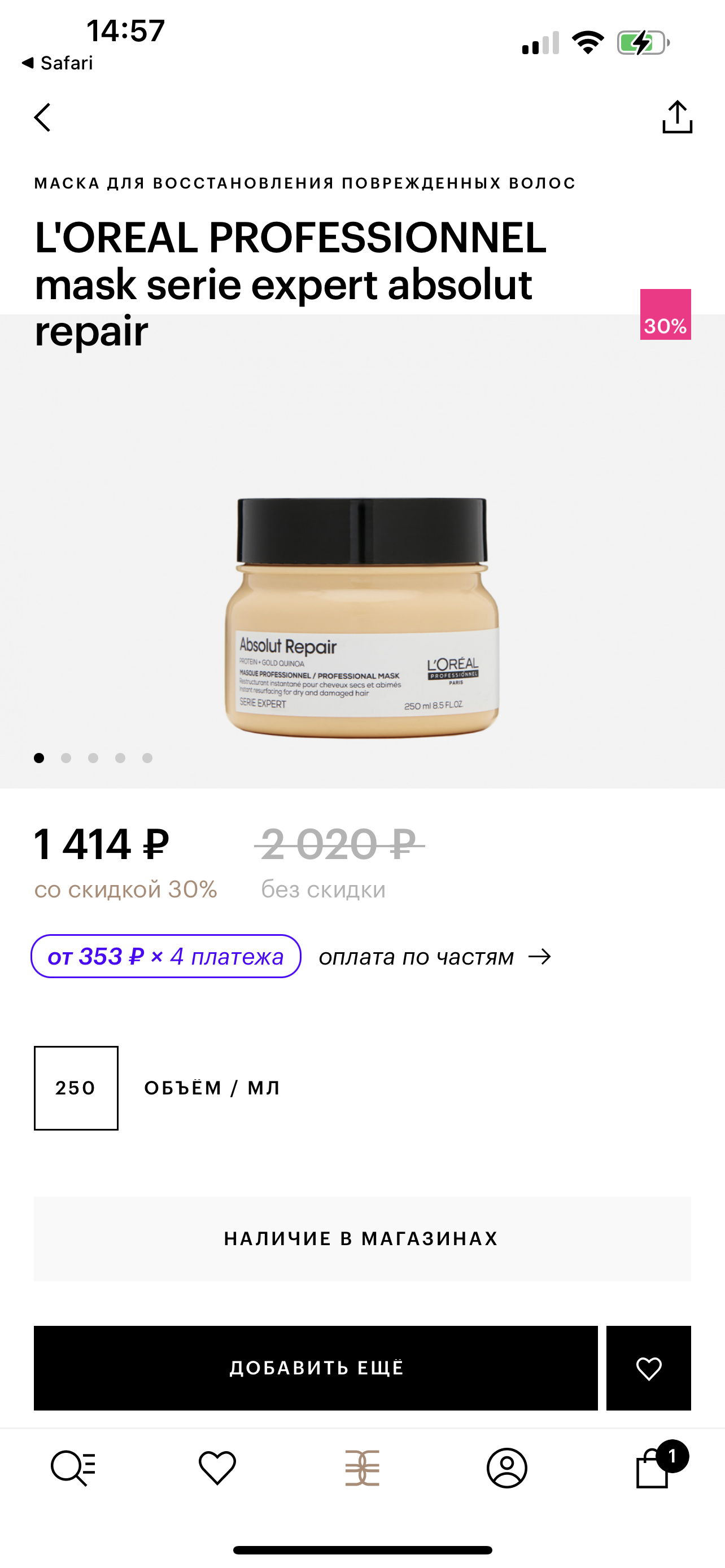
Task: Return to Safari via status bar link
Action: 58,63
